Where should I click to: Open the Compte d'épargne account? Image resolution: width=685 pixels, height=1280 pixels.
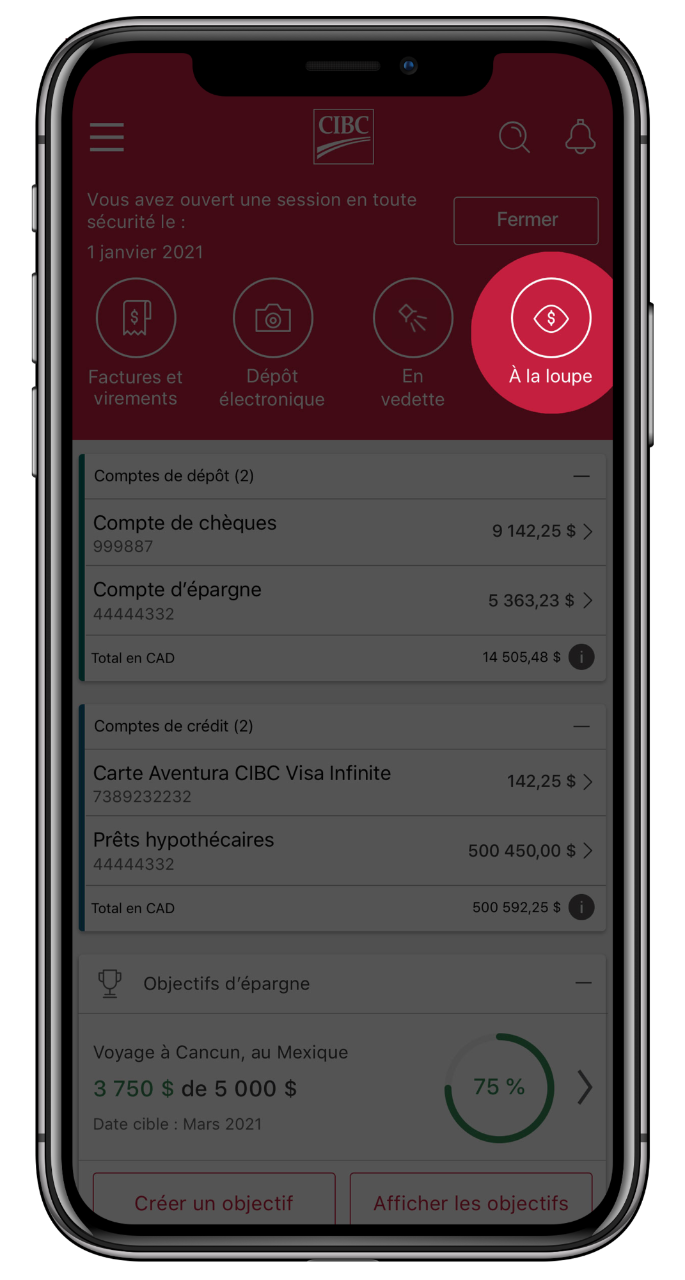pyautogui.click(x=342, y=600)
